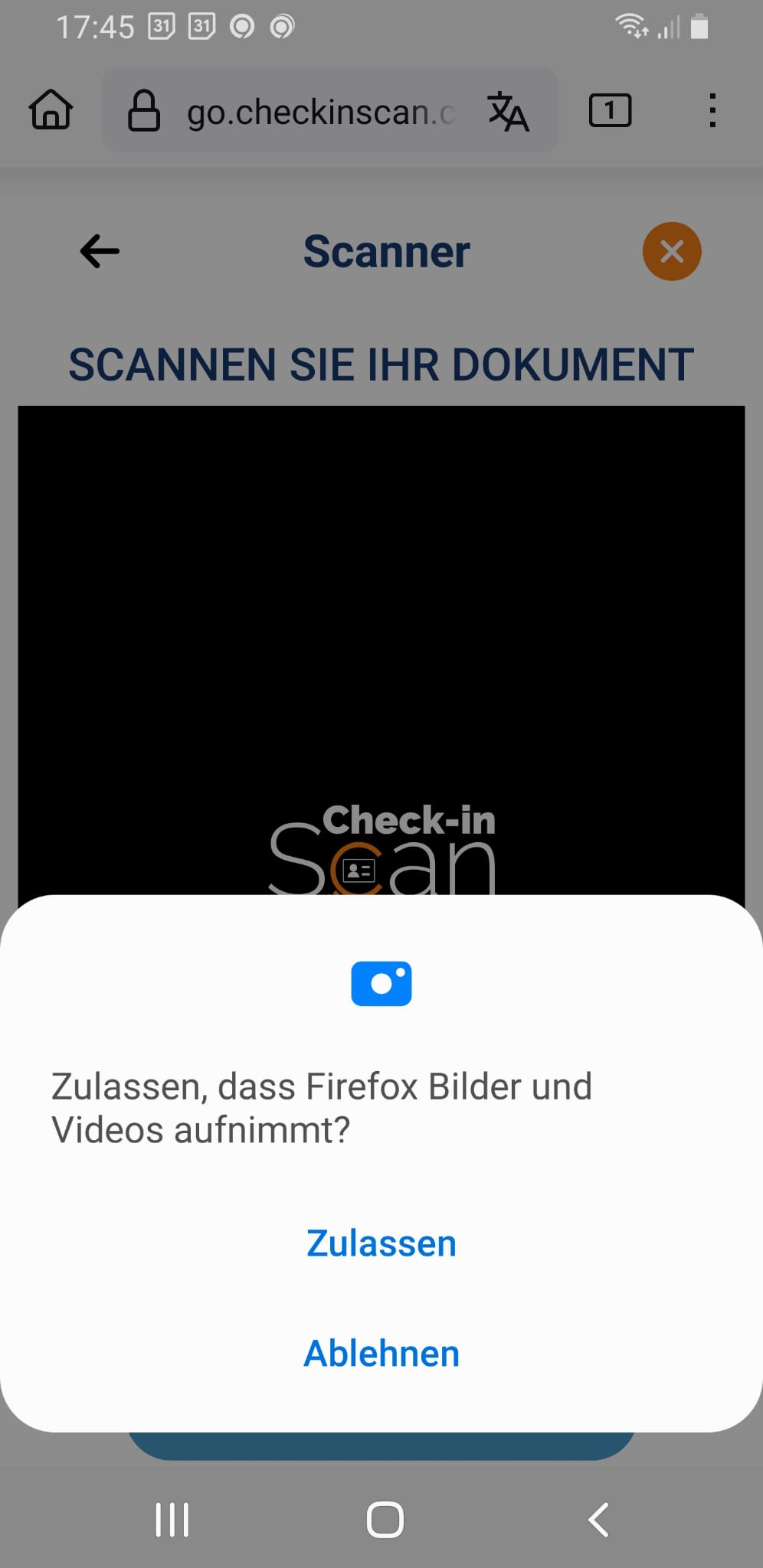Deny camera permission with Ablehnen
Screen dimensions: 763x1568
tap(381, 1354)
